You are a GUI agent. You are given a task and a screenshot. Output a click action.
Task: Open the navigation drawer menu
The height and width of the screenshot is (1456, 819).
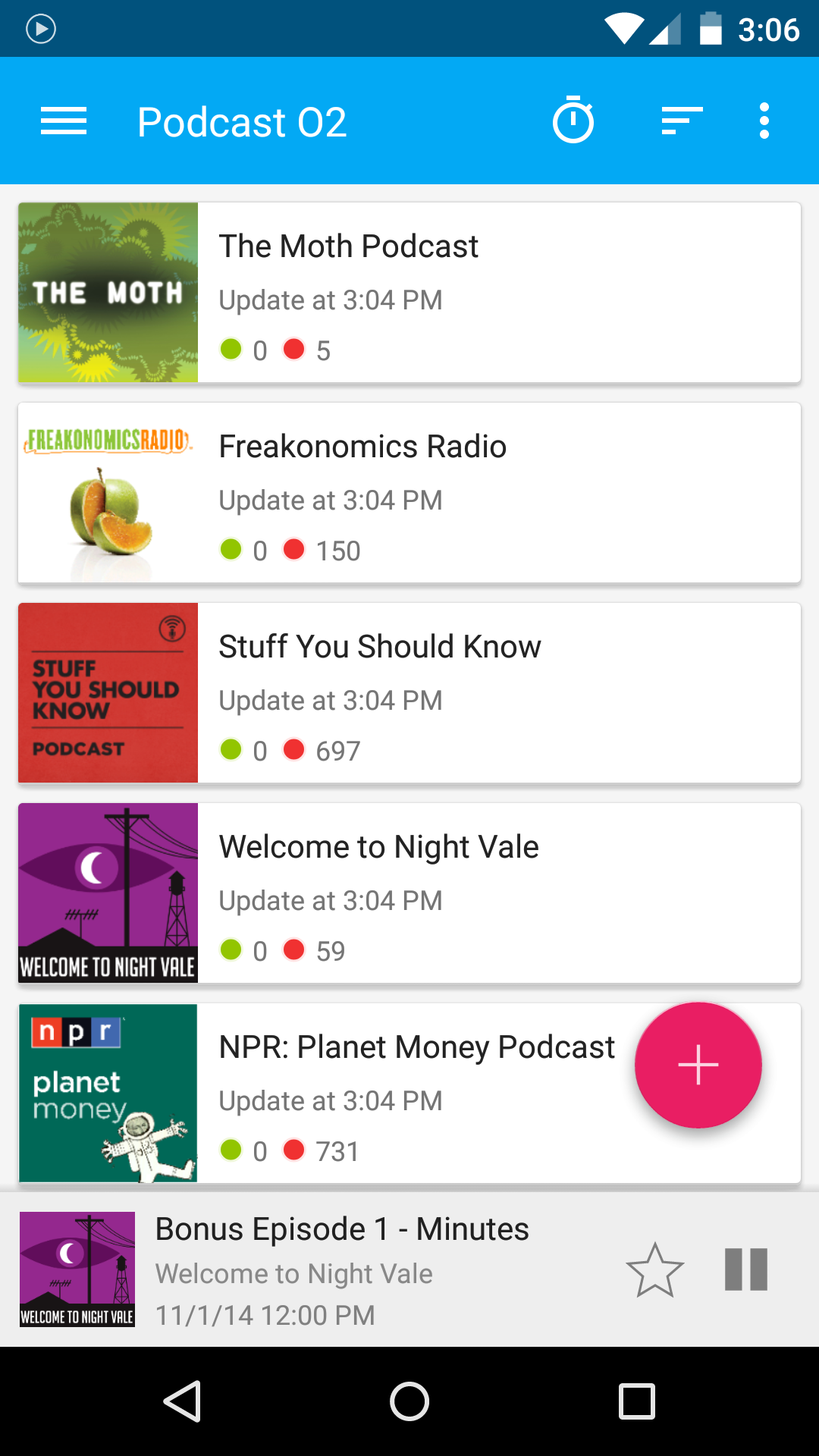[x=64, y=121]
